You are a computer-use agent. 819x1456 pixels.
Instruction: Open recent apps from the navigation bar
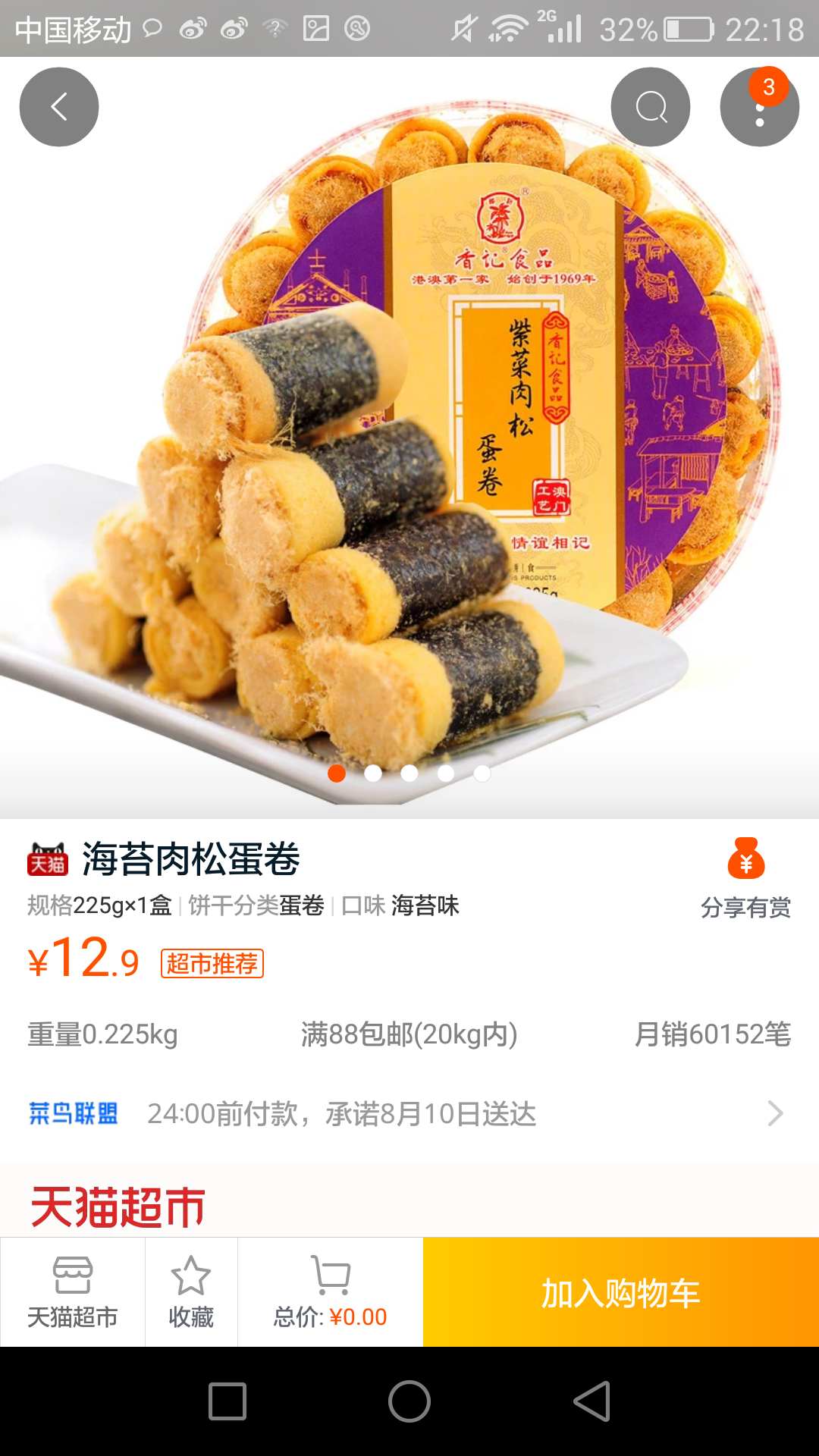click(x=227, y=1401)
